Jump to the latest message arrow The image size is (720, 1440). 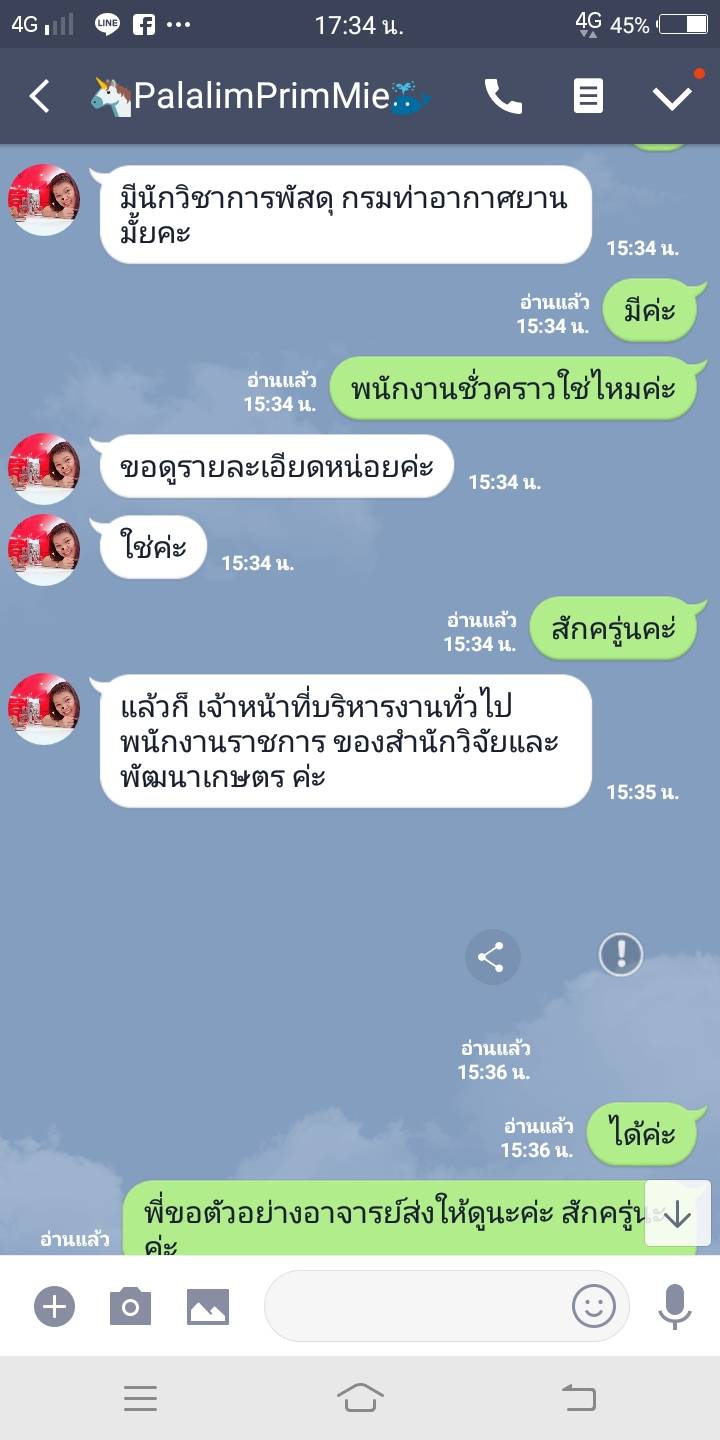[677, 1213]
